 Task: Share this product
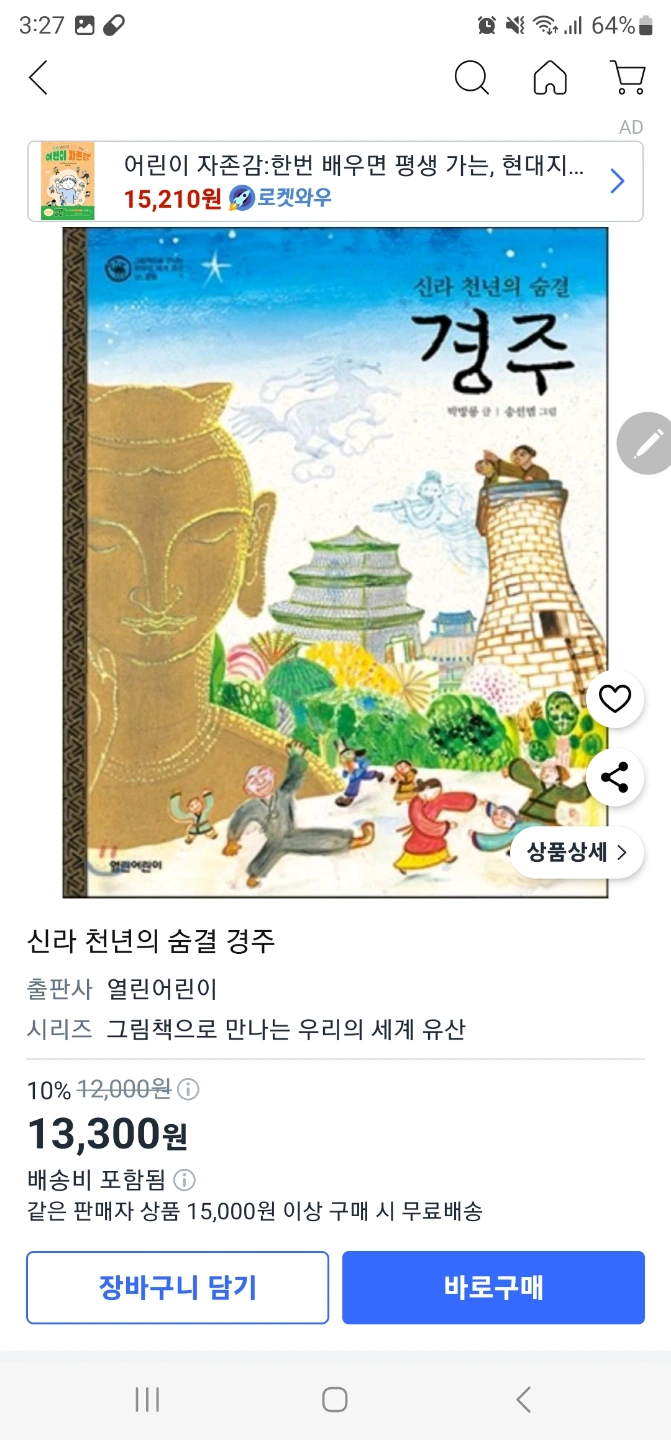click(615, 777)
